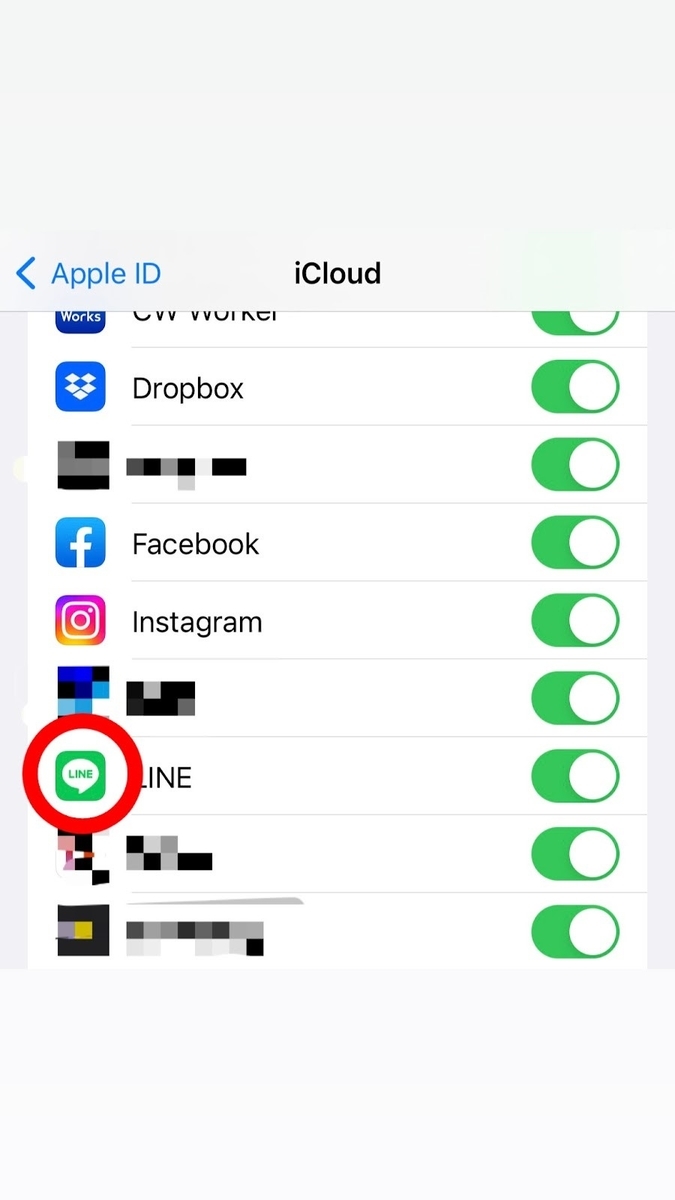Go back to Apple ID settings
Image resolution: width=675 pixels, height=1200 pixels.
pyautogui.click(x=88, y=273)
